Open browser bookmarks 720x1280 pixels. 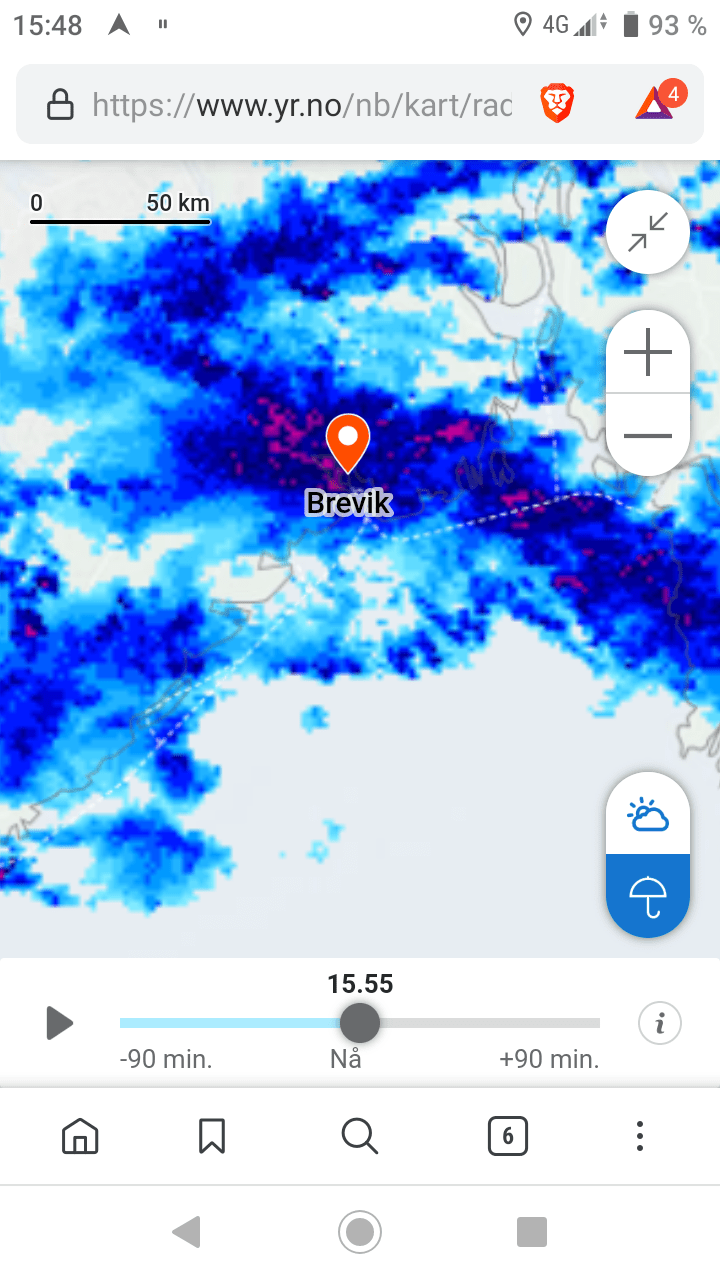[212, 1136]
